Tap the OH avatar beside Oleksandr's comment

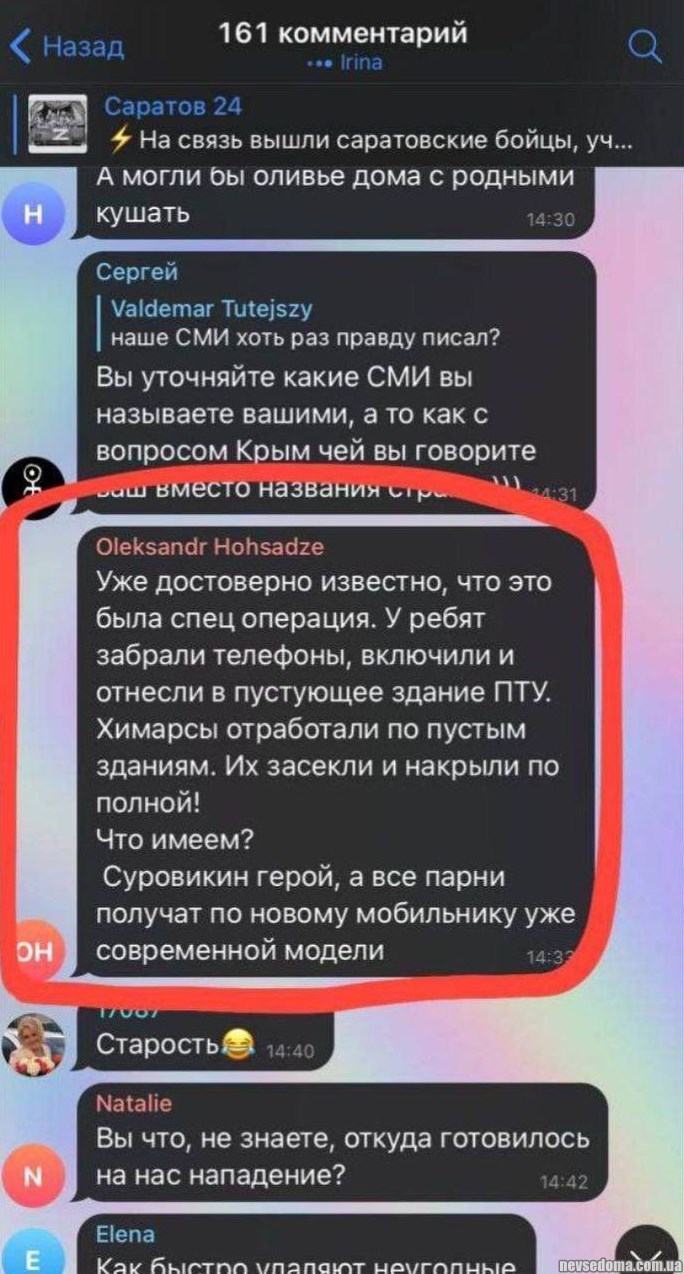(x=36, y=951)
